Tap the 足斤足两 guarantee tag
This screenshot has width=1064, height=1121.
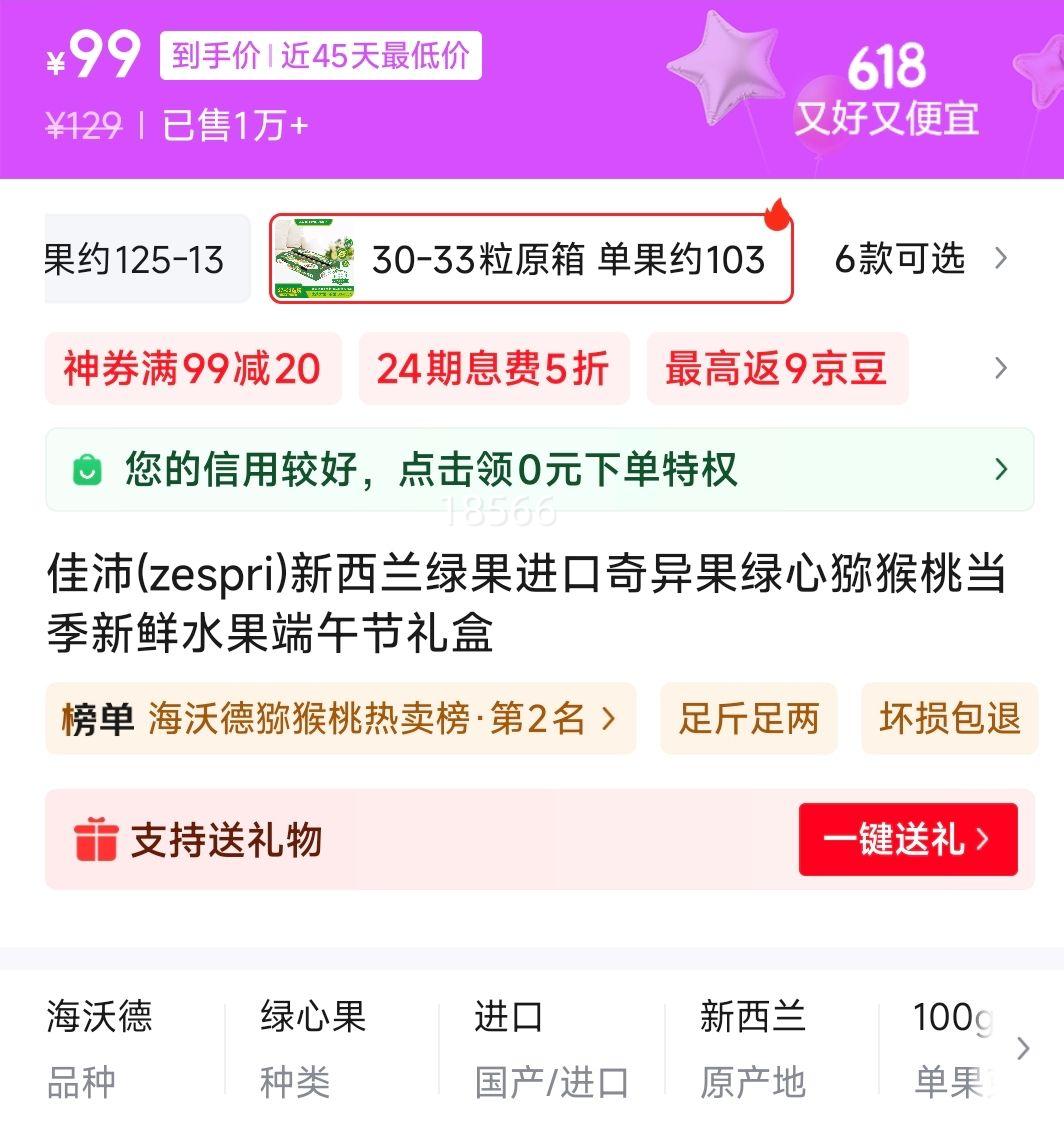[748, 718]
